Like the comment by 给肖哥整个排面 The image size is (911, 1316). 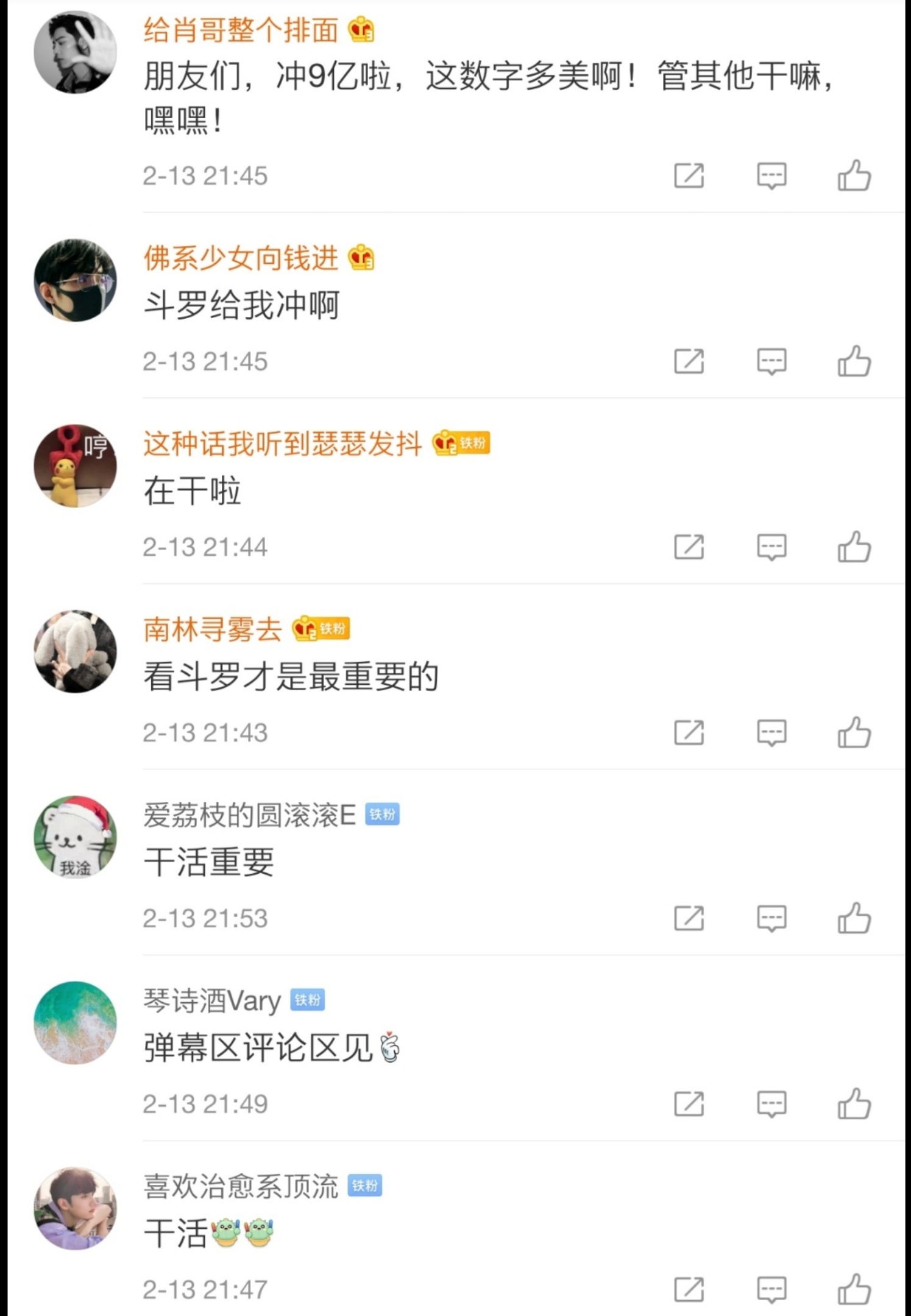pyautogui.click(x=854, y=175)
